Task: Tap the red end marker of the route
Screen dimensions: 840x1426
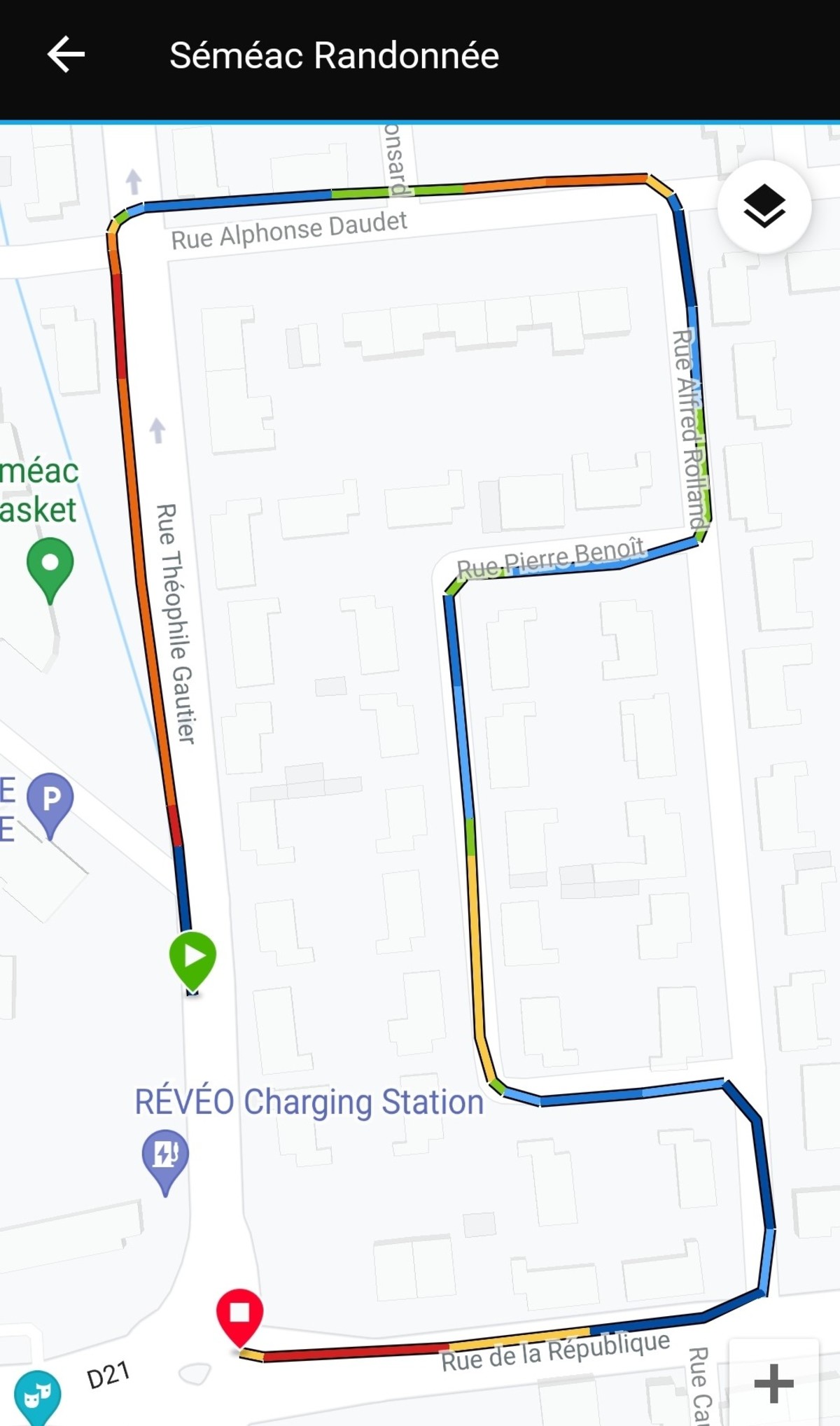Action: (240, 1314)
